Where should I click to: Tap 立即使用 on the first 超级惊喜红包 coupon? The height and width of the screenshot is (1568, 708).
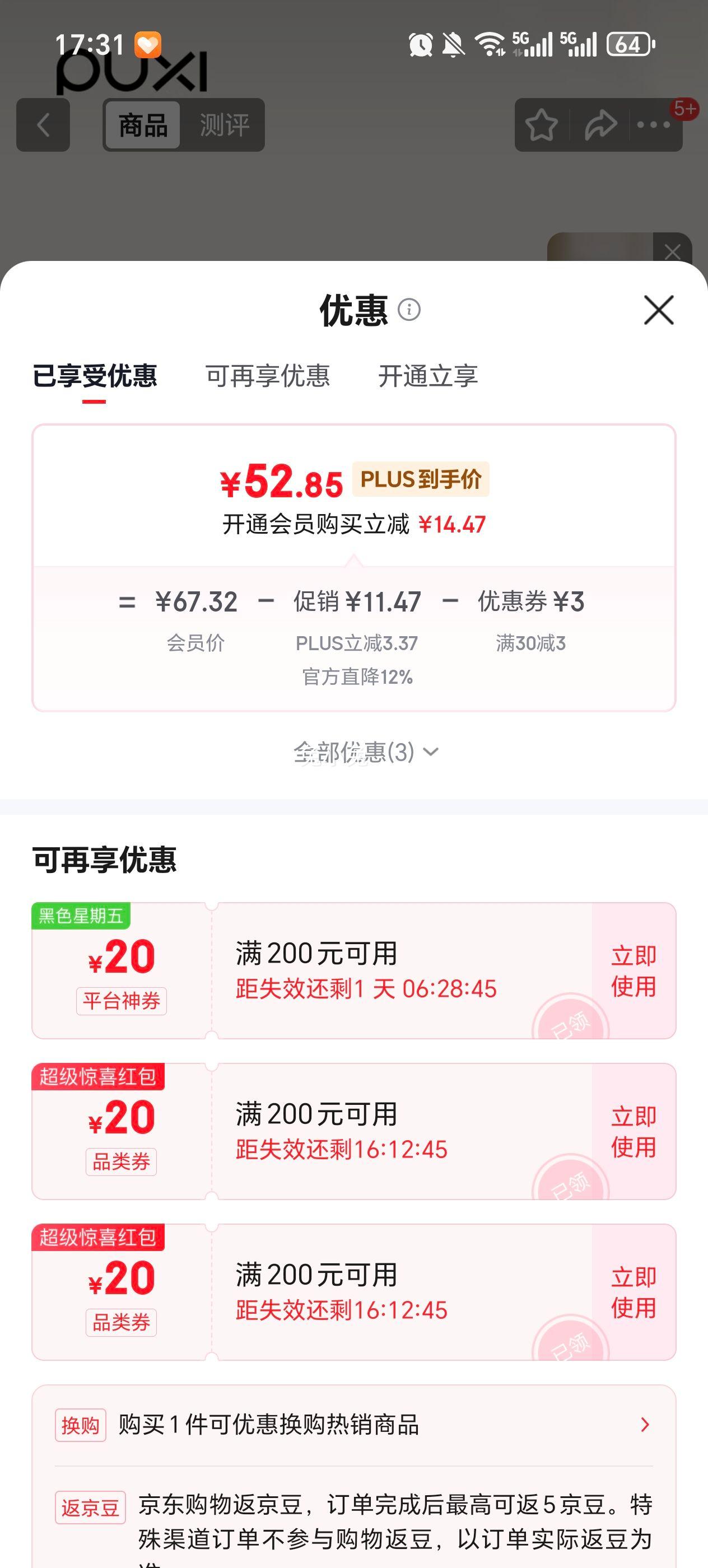pos(633,1131)
